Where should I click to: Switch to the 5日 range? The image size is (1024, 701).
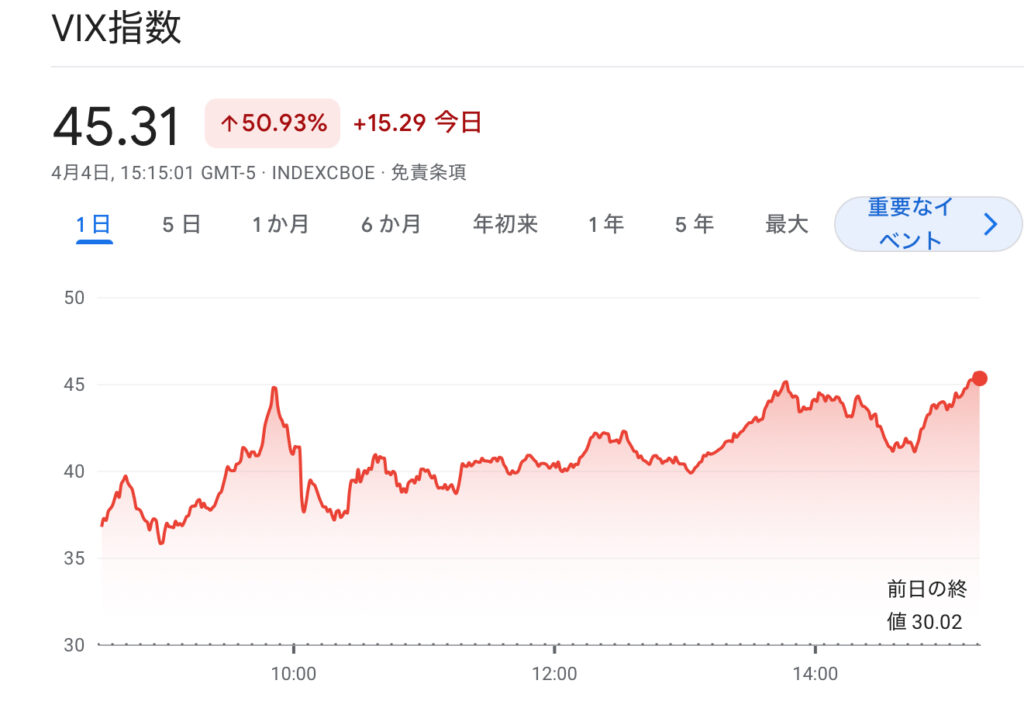point(181,225)
